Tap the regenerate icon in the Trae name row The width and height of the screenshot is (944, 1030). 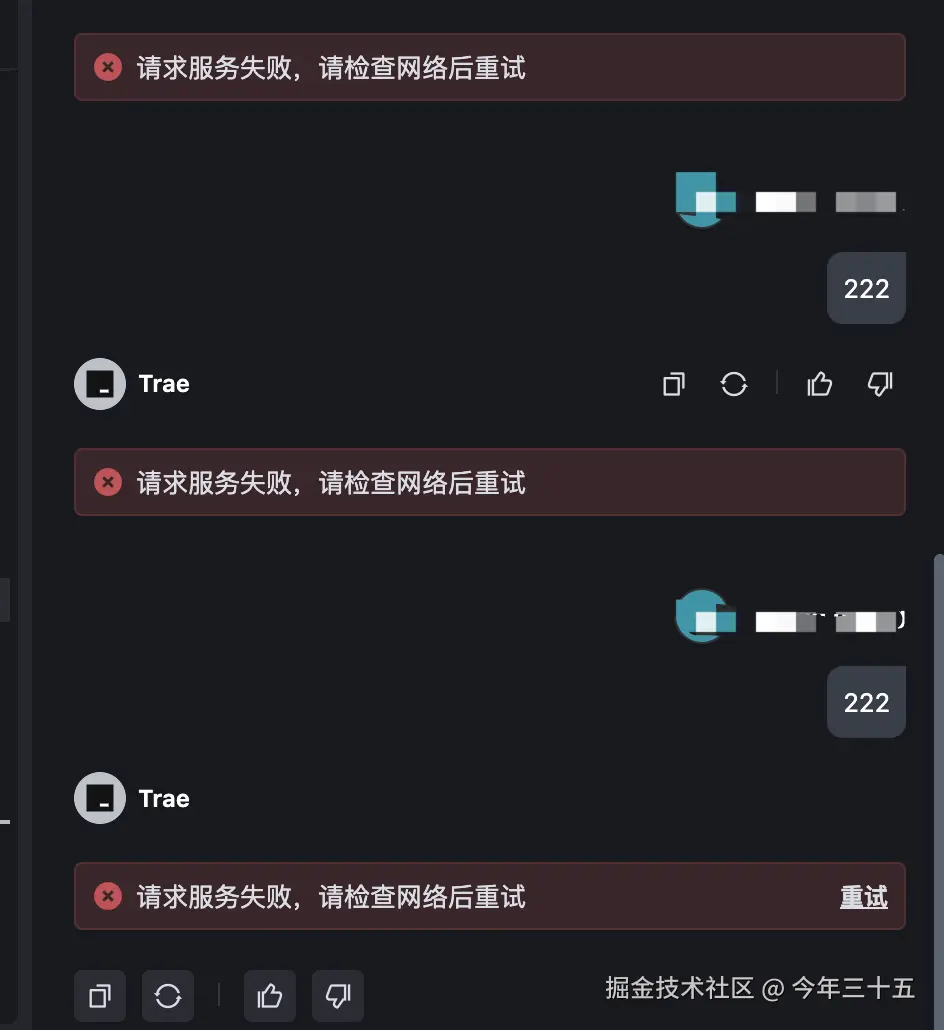pos(734,384)
